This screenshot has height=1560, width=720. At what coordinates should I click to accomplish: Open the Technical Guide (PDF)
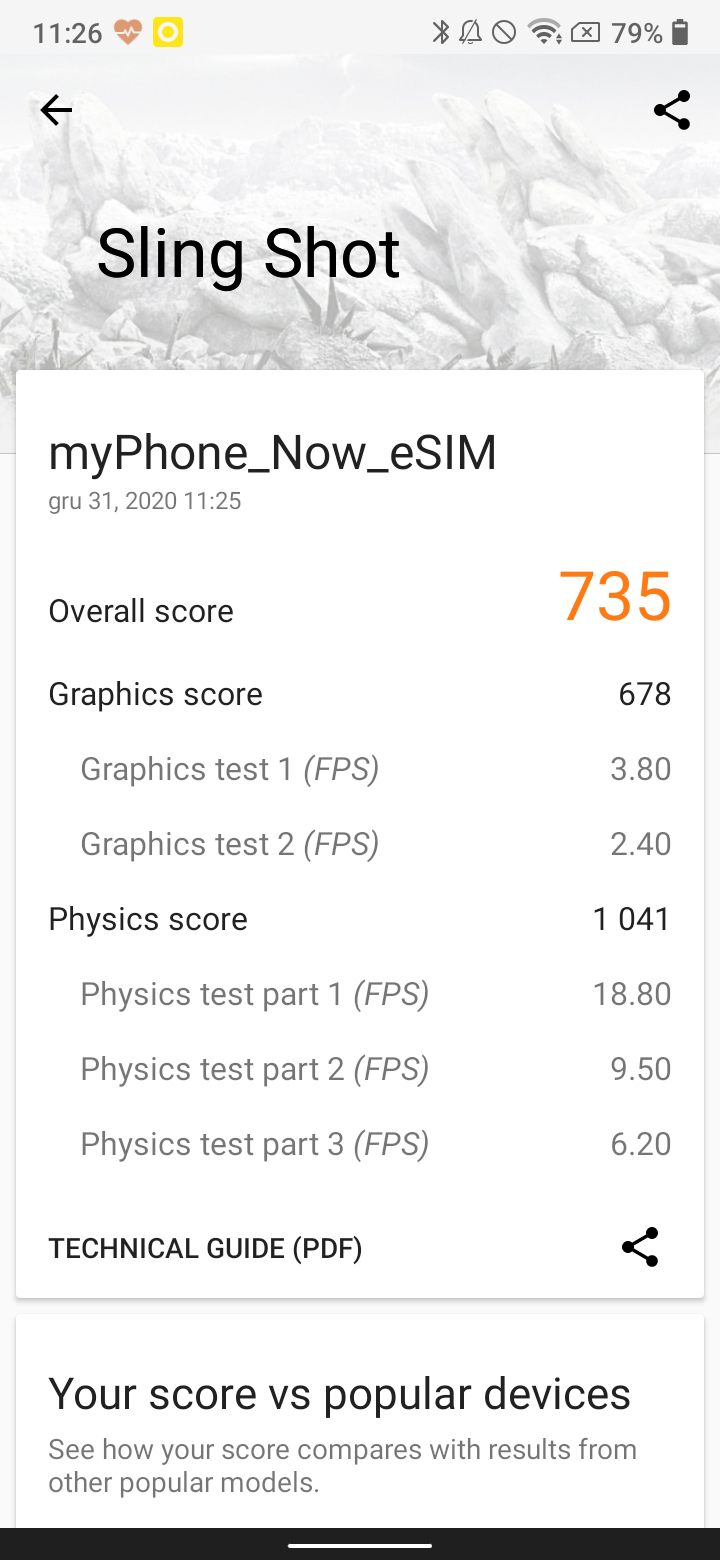coord(205,1248)
